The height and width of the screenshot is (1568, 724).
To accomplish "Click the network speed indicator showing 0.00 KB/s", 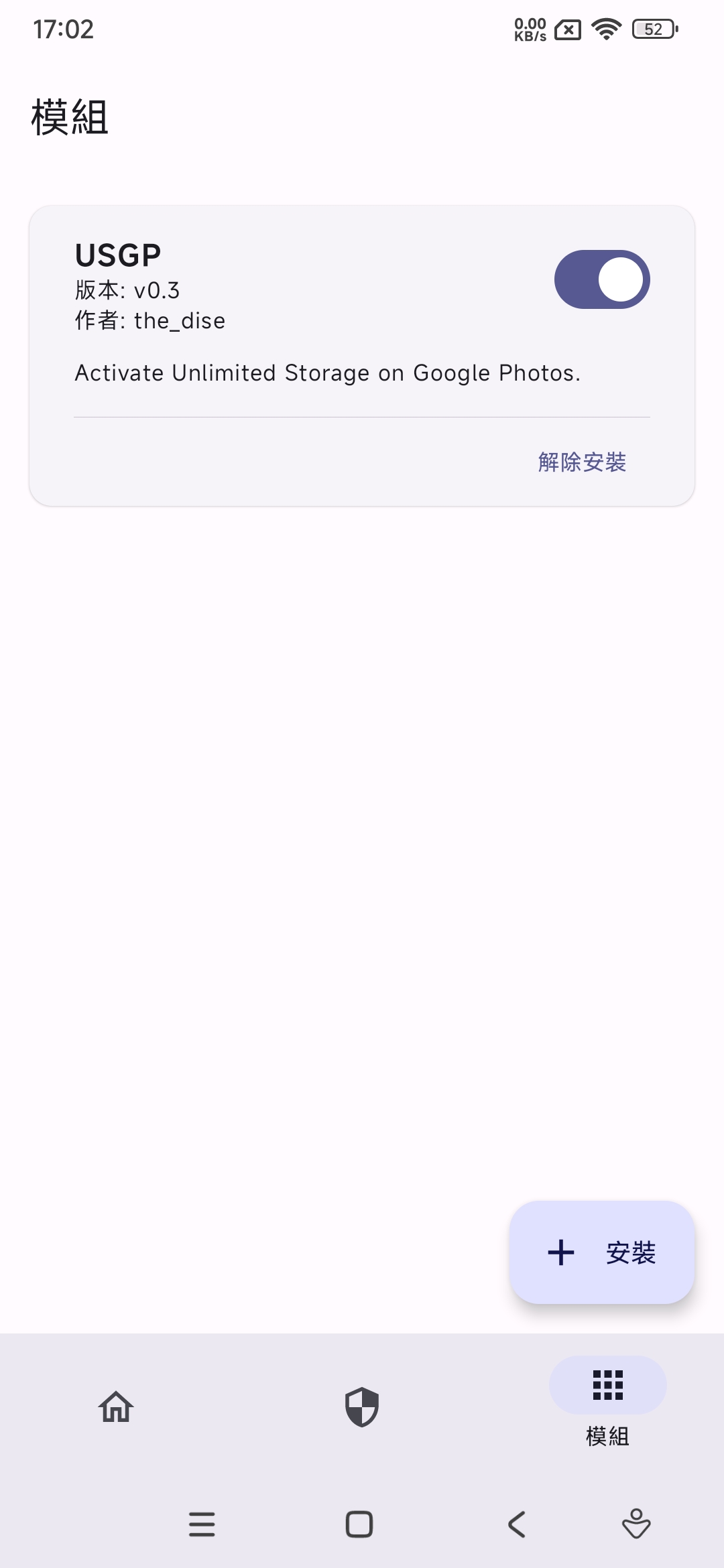I will click(529, 28).
